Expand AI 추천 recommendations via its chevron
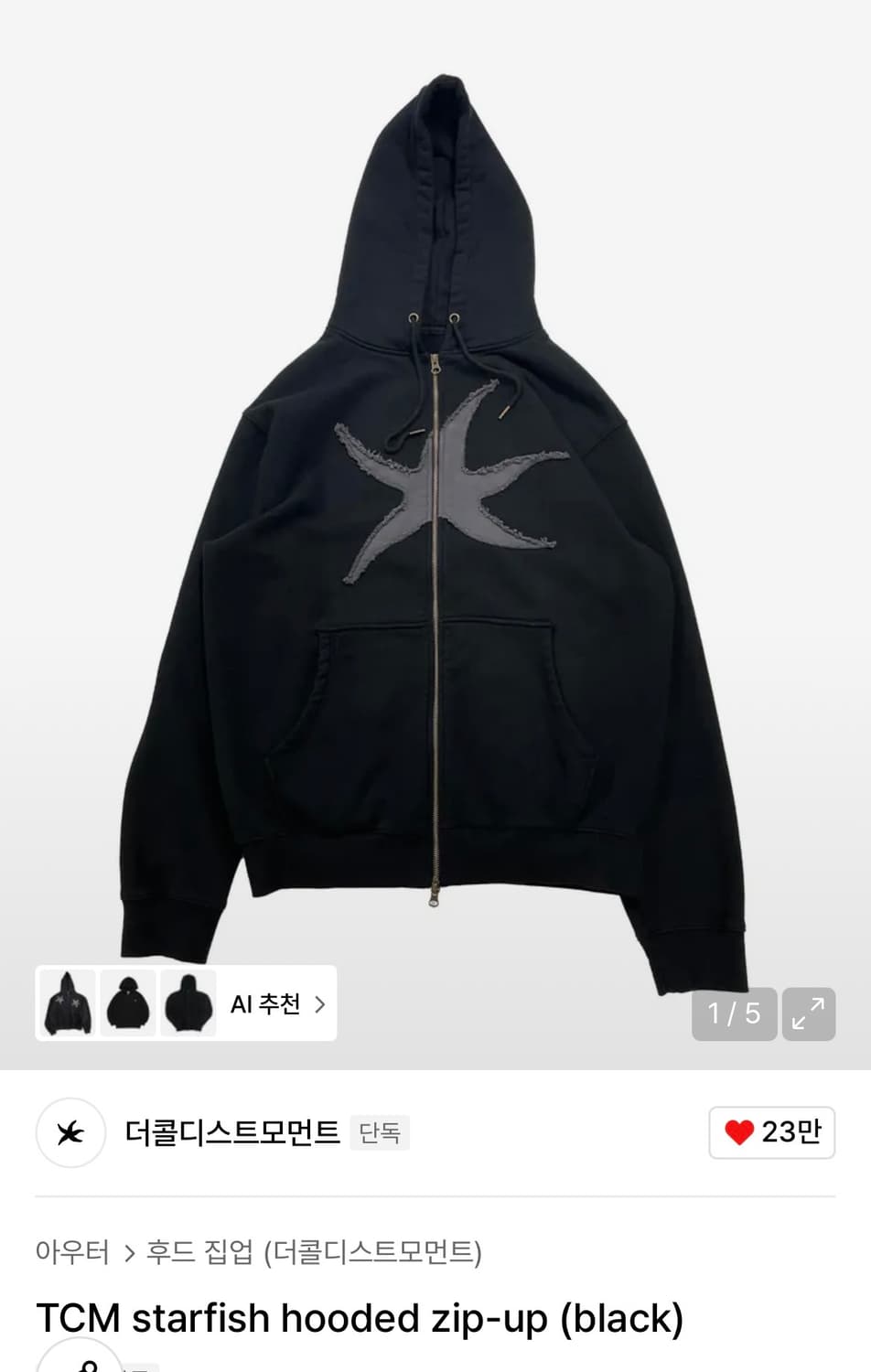This screenshot has width=871, height=1372. point(320,1003)
